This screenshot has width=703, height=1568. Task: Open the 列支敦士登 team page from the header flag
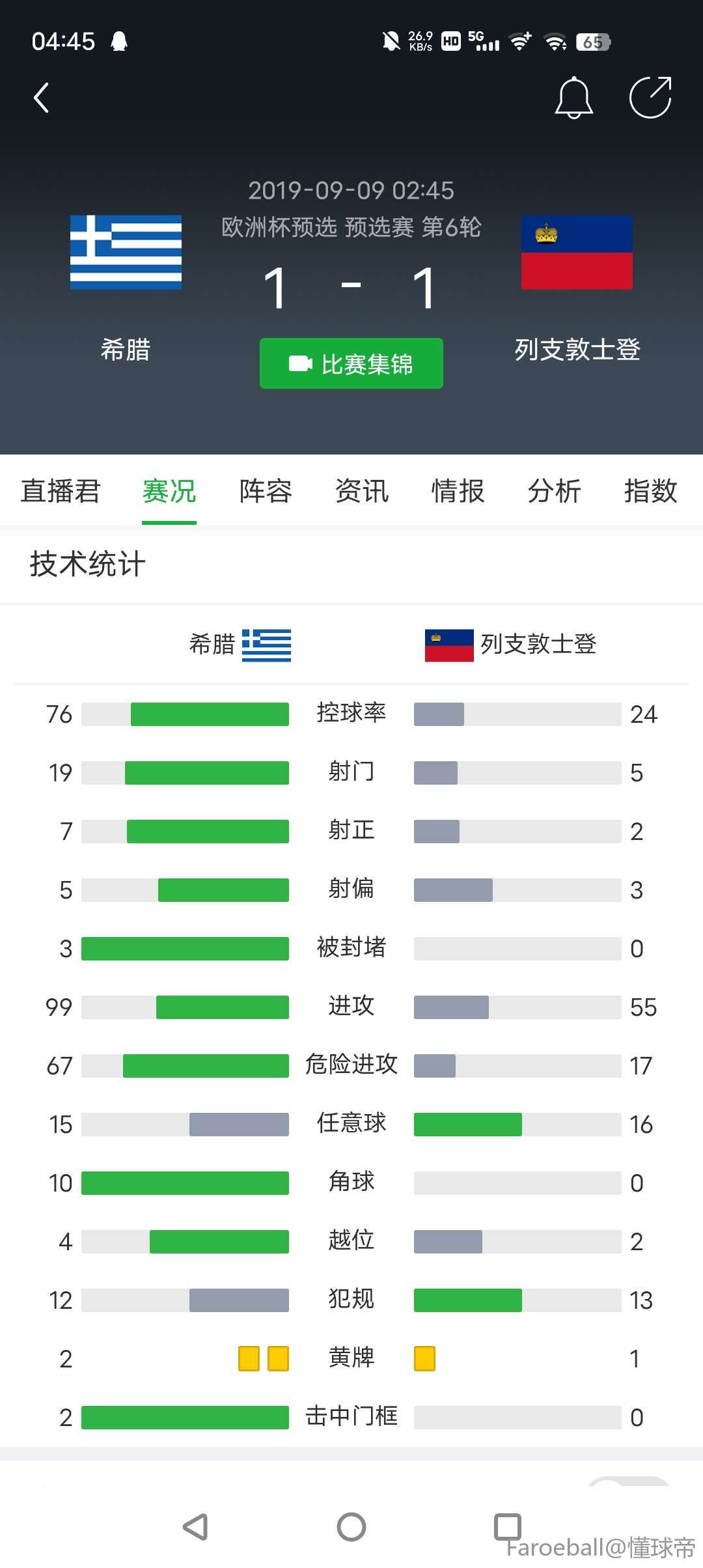[x=577, y=252]
